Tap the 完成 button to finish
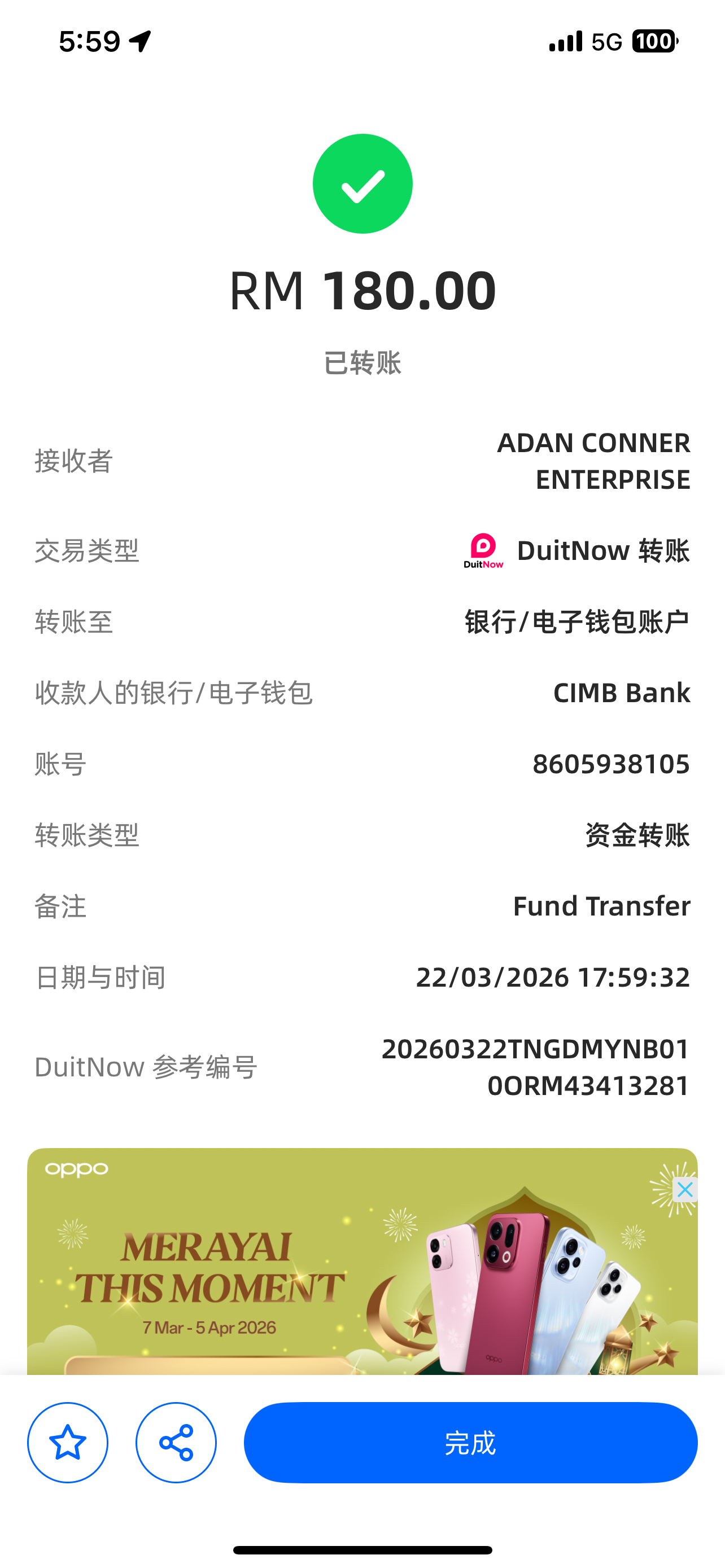This screenshot has height=1568, width=725. [x=470, y=1442]
